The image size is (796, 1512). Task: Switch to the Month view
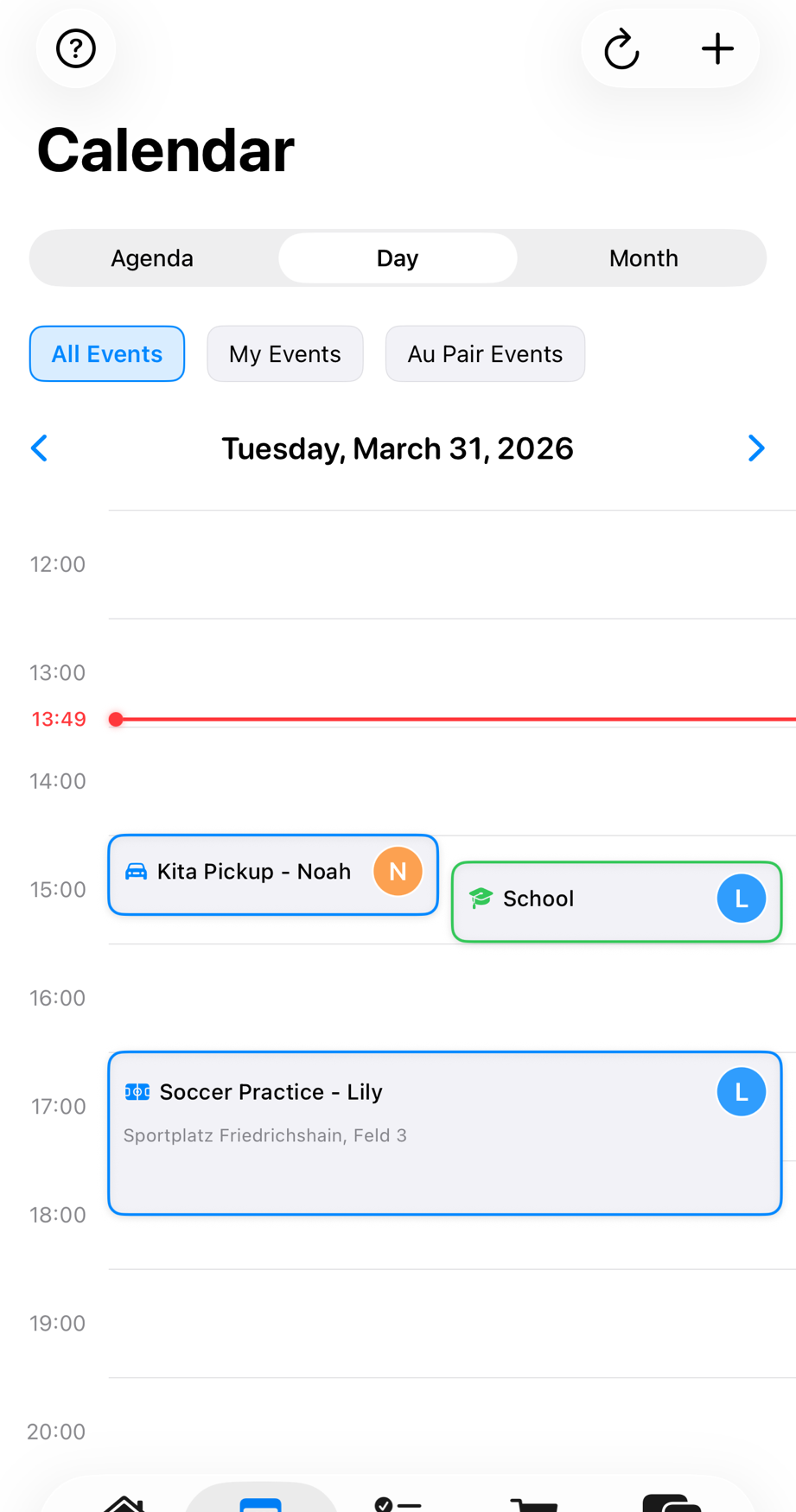643,258
